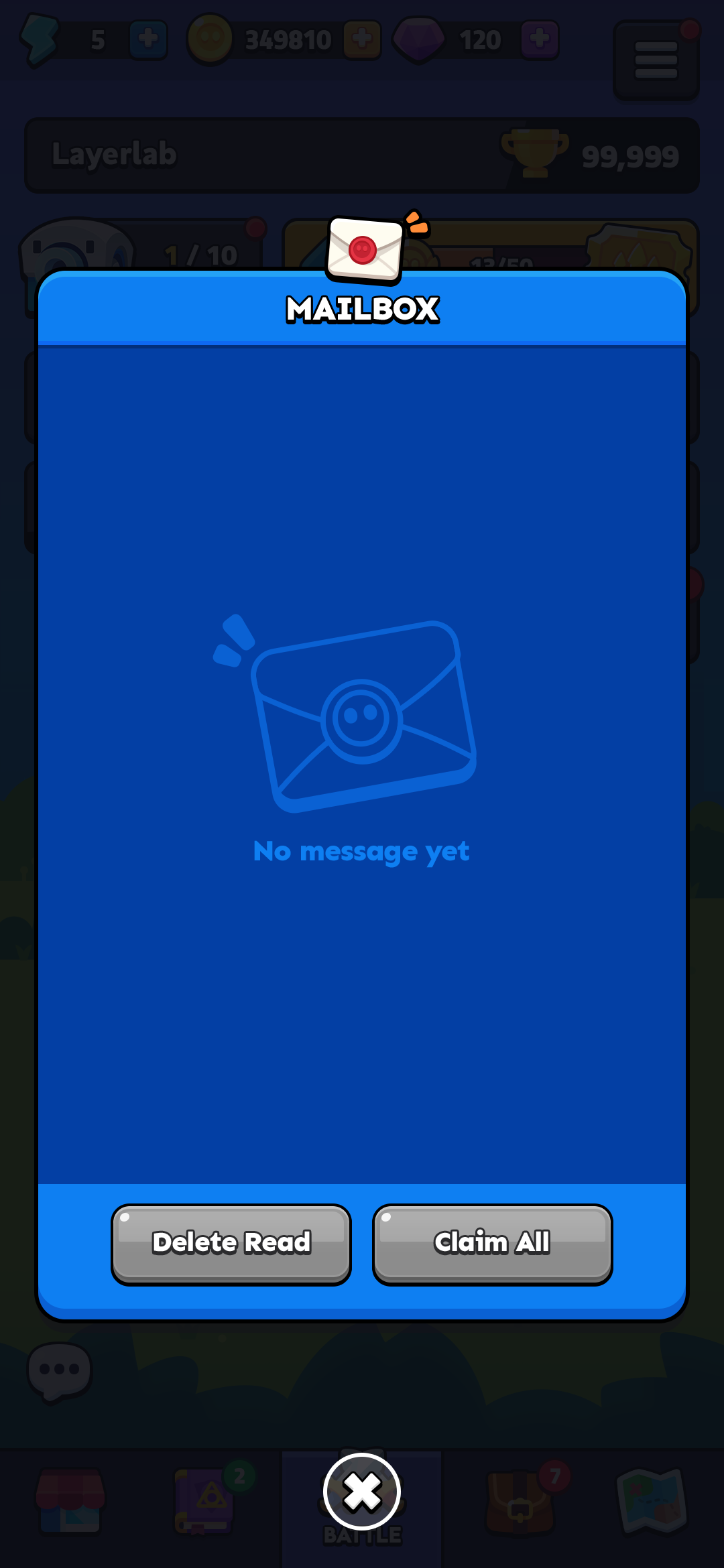Close the Mailbox dialog
This screenshot has width=724, height=1568.
[362, 1492]
